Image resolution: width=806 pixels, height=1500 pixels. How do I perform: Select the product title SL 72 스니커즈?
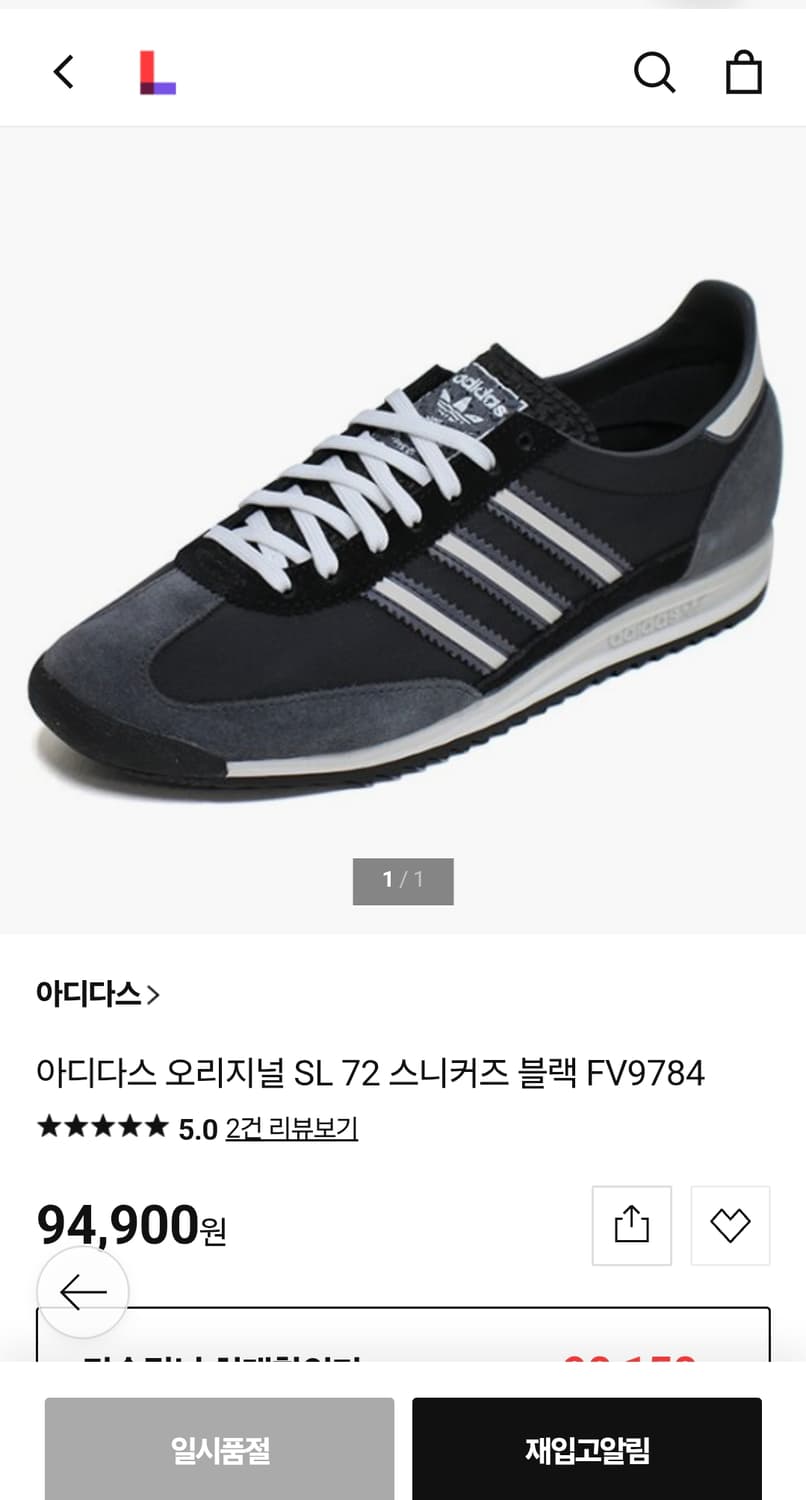coord(370,1072)
